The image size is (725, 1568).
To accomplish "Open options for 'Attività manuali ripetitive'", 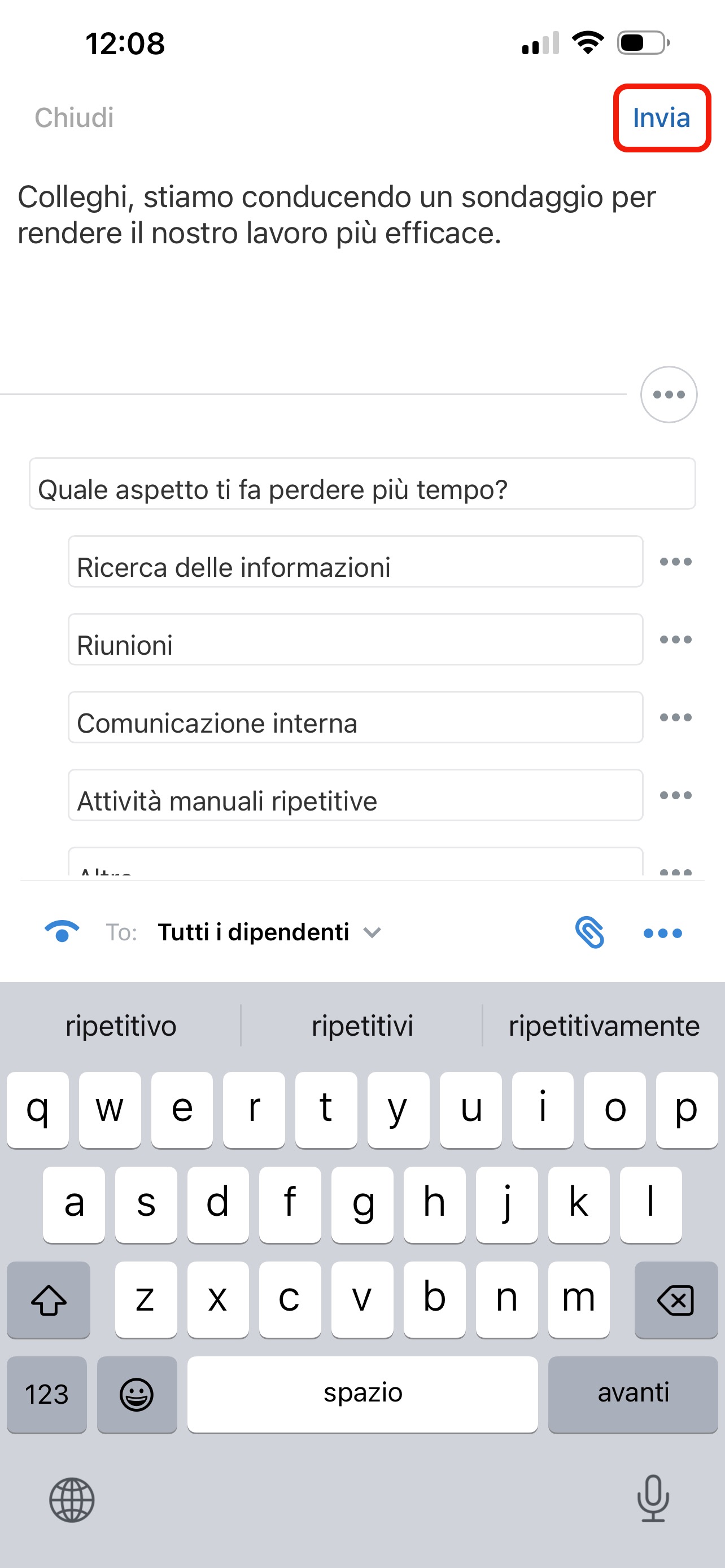I will coord(676,795).
